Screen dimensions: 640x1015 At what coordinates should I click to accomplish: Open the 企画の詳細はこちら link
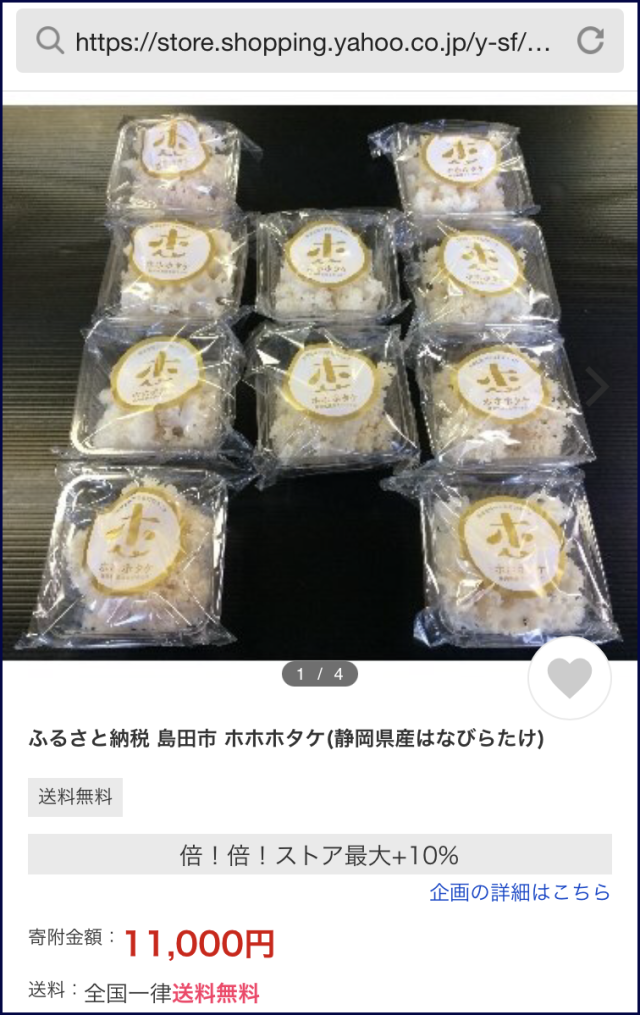[519, 892]
